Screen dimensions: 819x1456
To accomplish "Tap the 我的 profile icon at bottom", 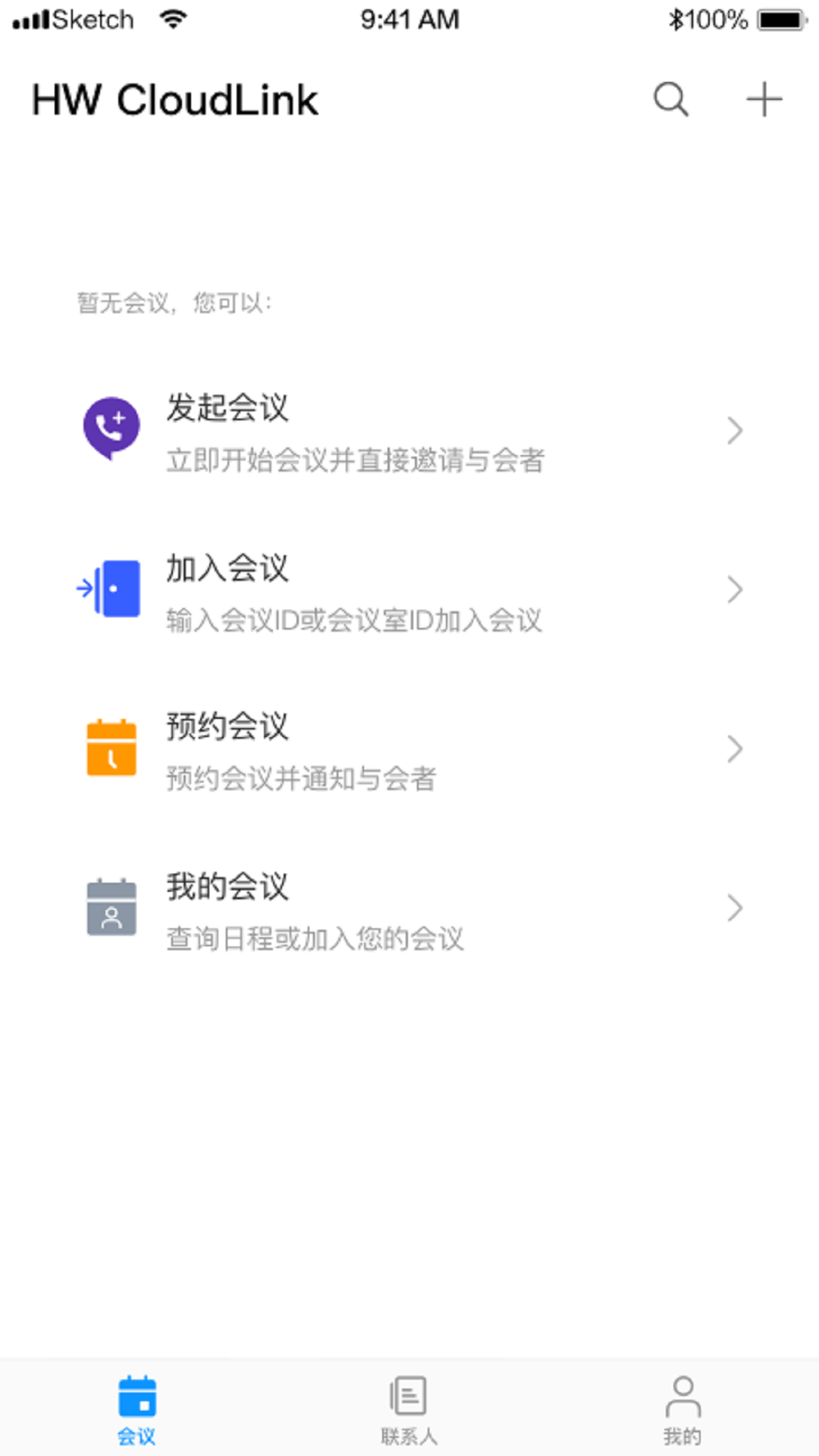I will [683, 1399].
